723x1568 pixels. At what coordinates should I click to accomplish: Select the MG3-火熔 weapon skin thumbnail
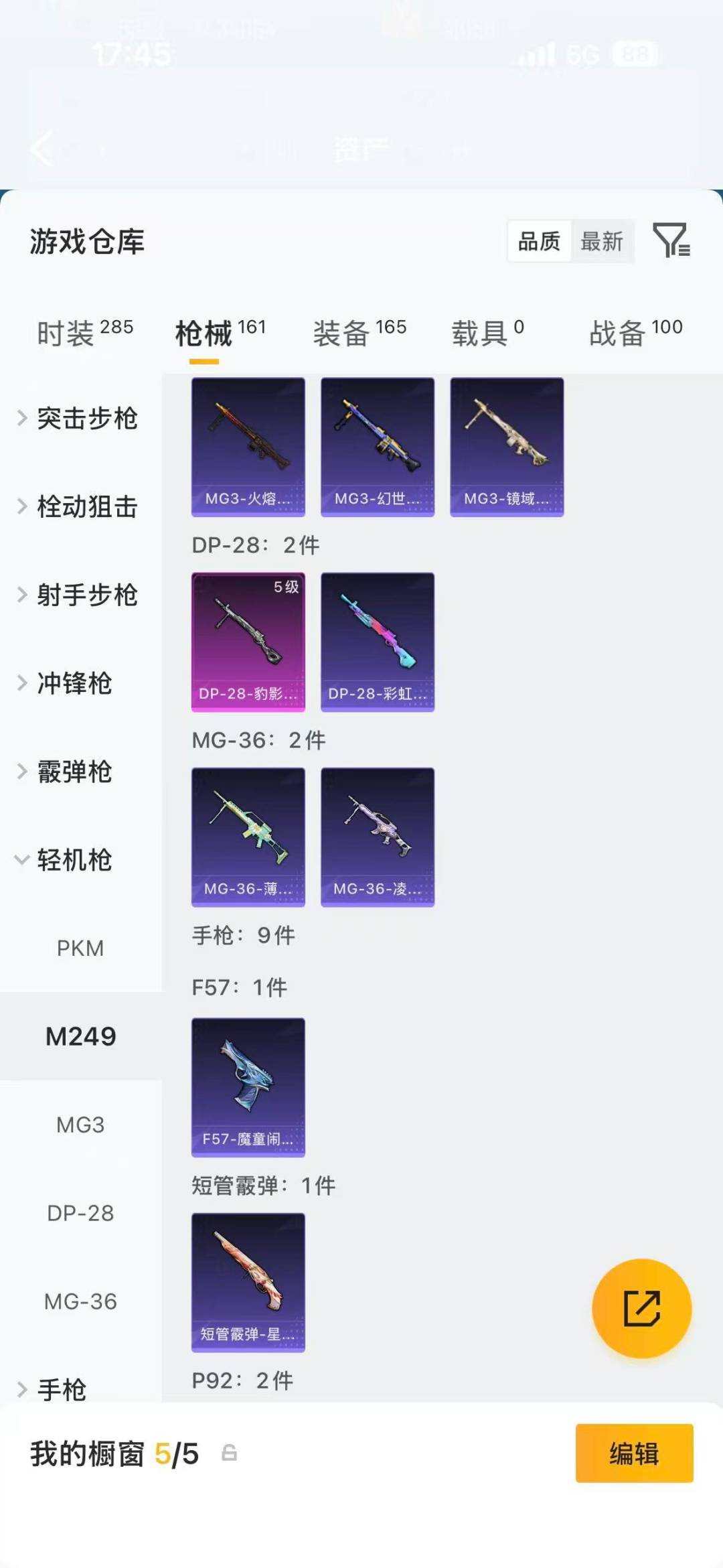tap(248, 445)
